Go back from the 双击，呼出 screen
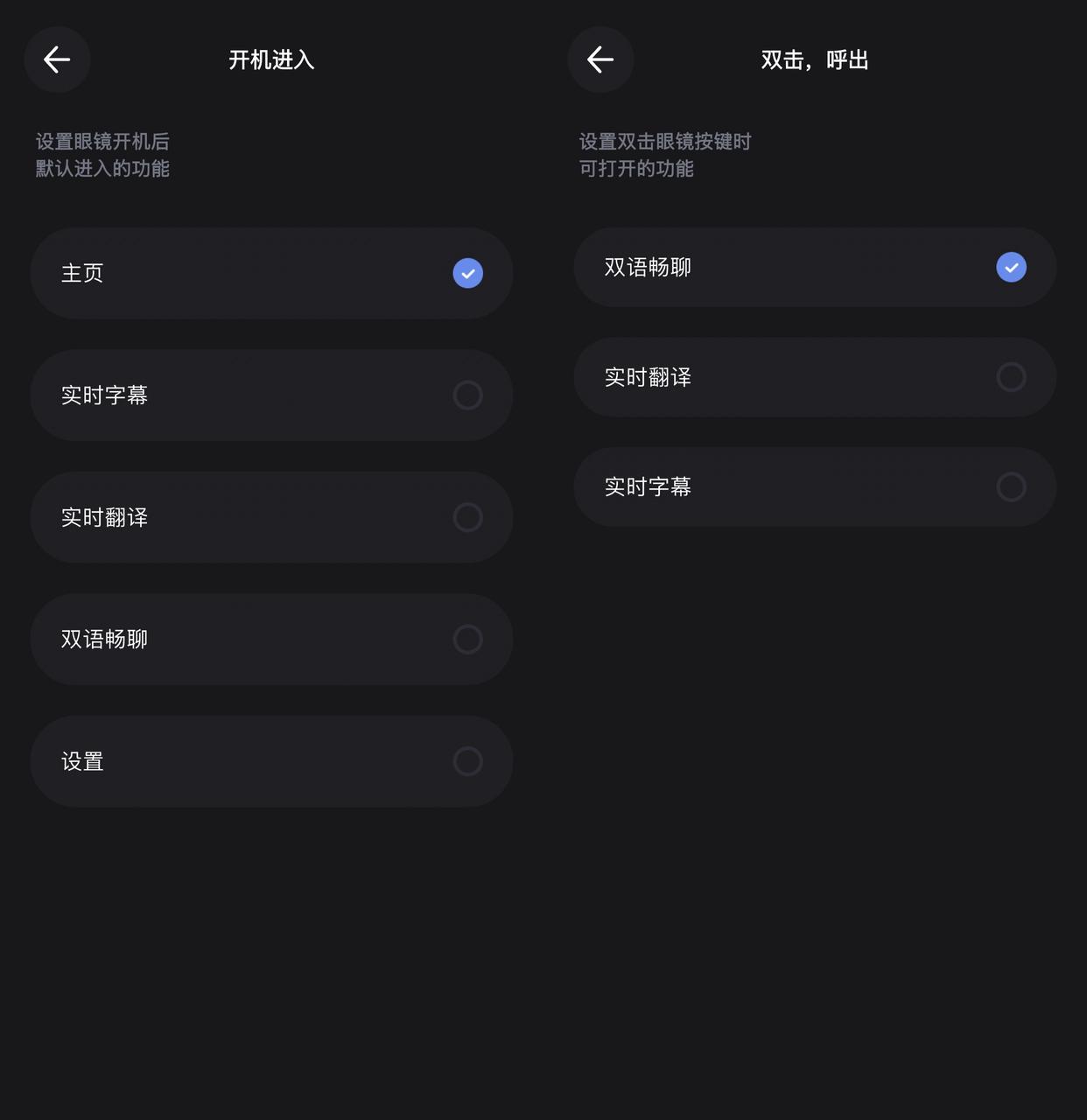 (600, 59)
